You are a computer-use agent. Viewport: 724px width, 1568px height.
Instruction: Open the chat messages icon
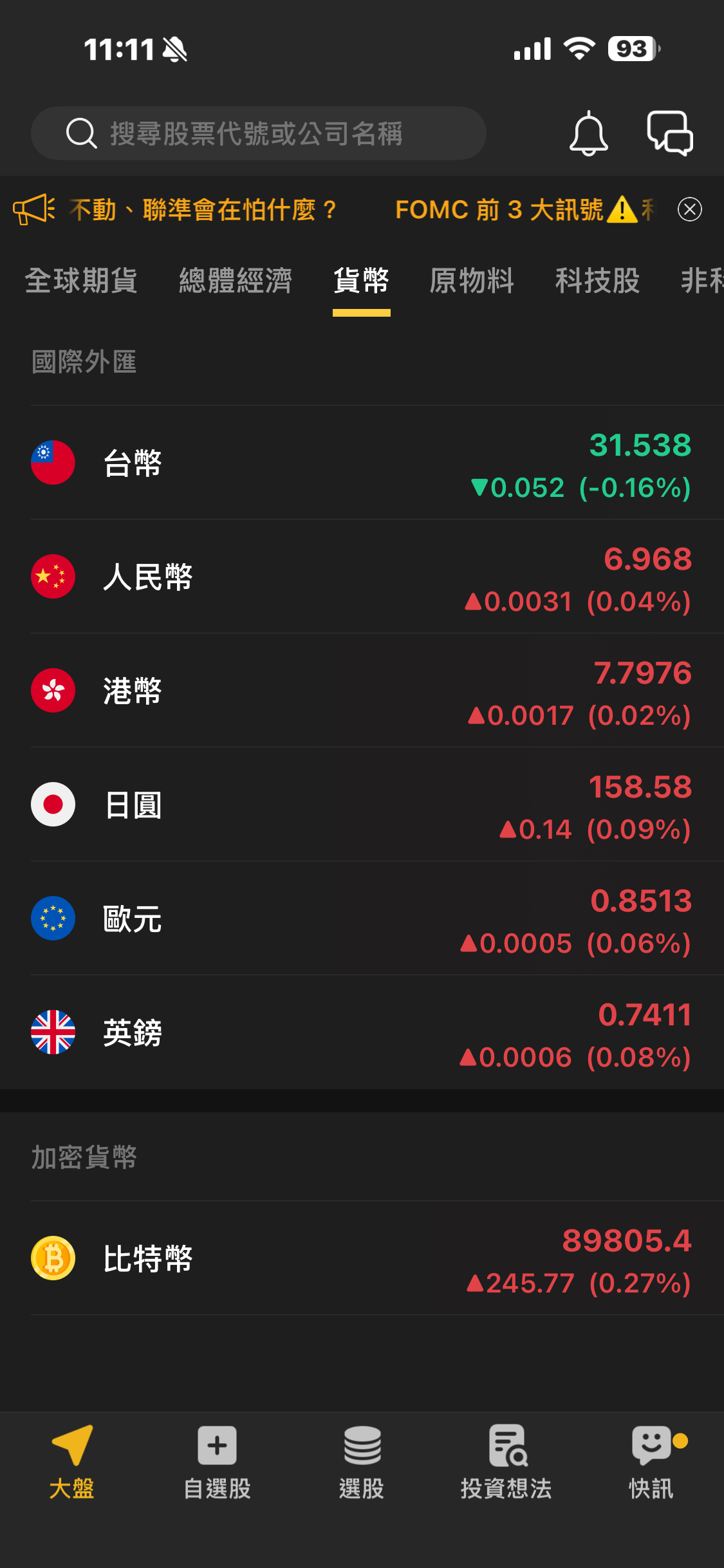(669, 133)
